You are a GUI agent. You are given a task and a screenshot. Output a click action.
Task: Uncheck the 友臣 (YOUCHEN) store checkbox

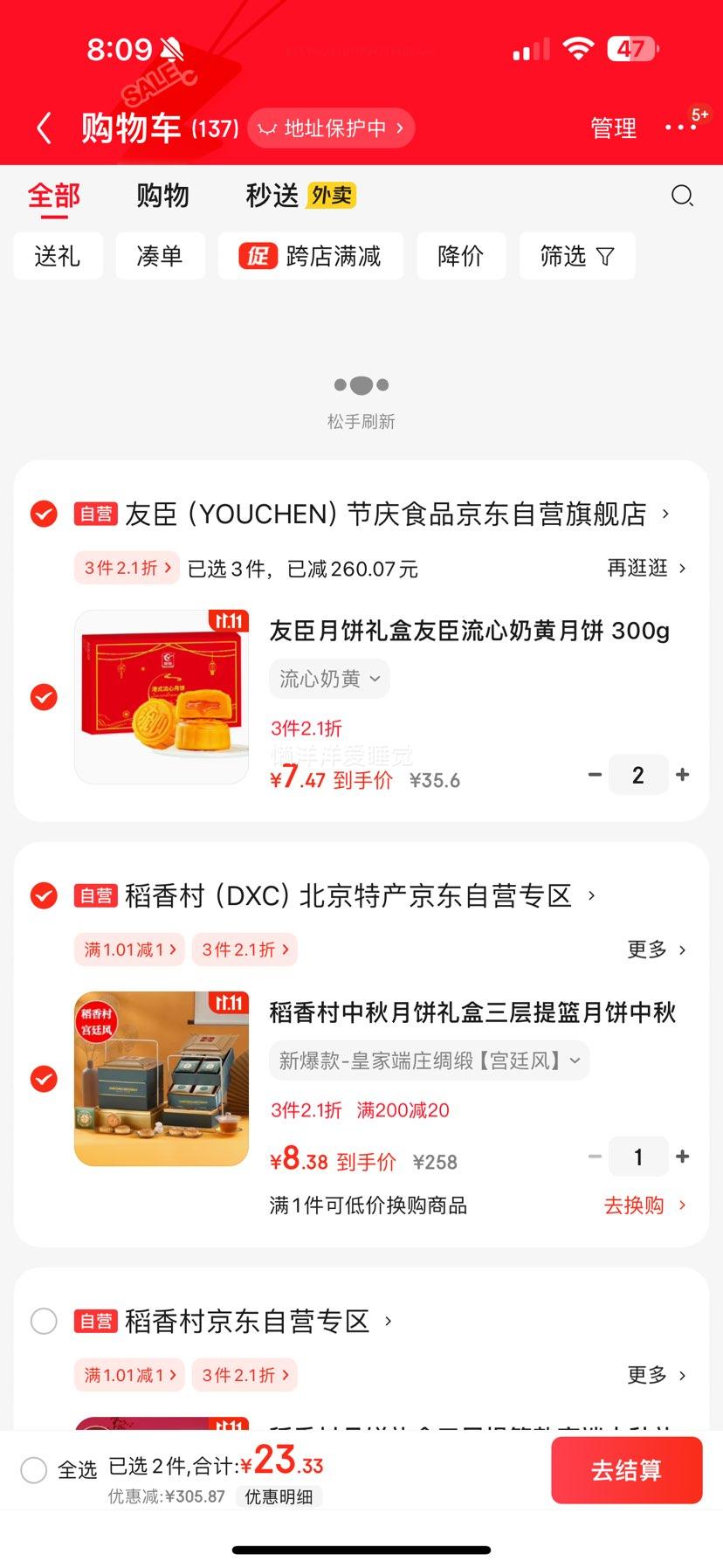(44, 514)
